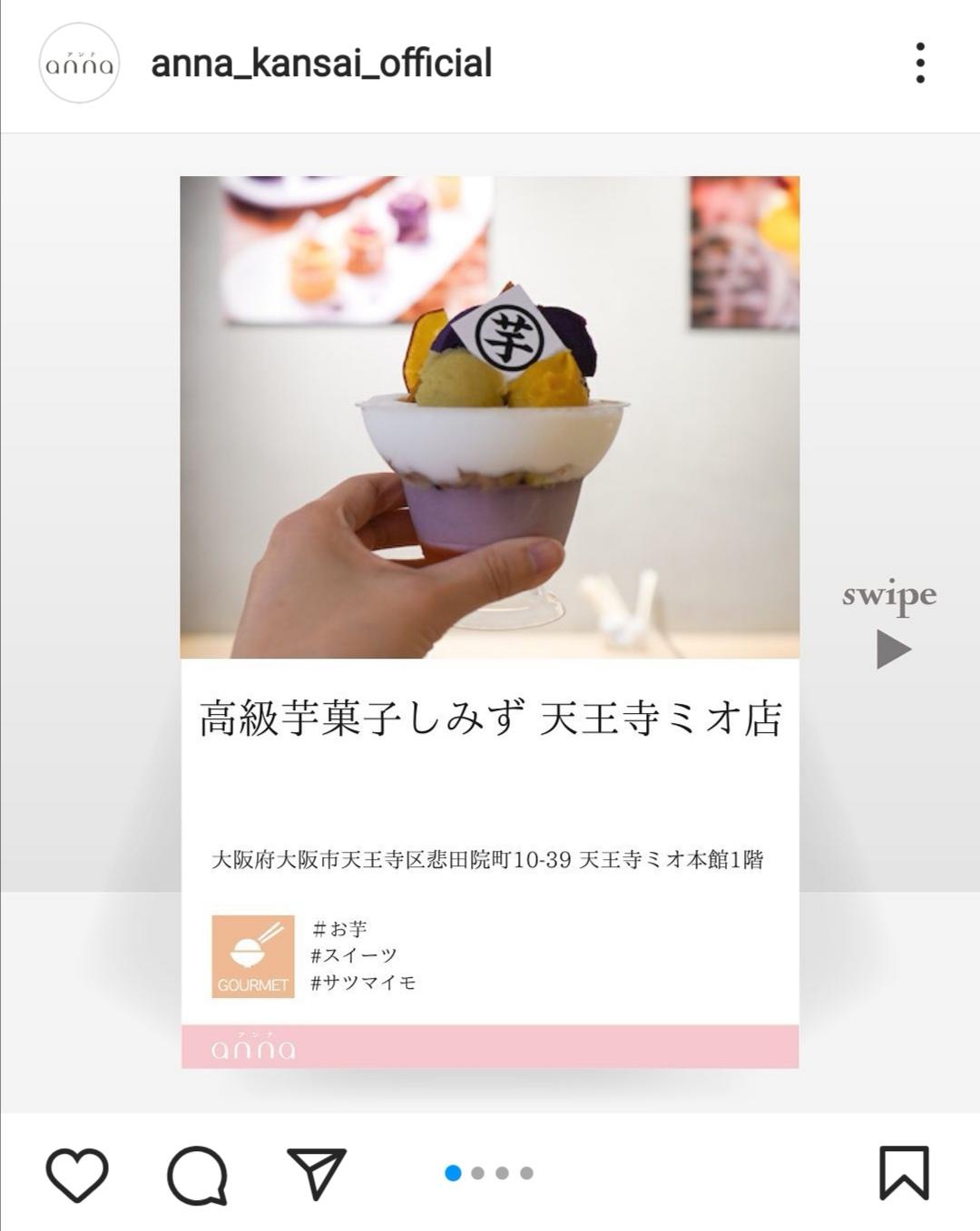Image resolution: width=980 pixels, height=1231 pixels.
Task: Bookmark this post
Action: pyautogui.click(x=904, y=1172)
